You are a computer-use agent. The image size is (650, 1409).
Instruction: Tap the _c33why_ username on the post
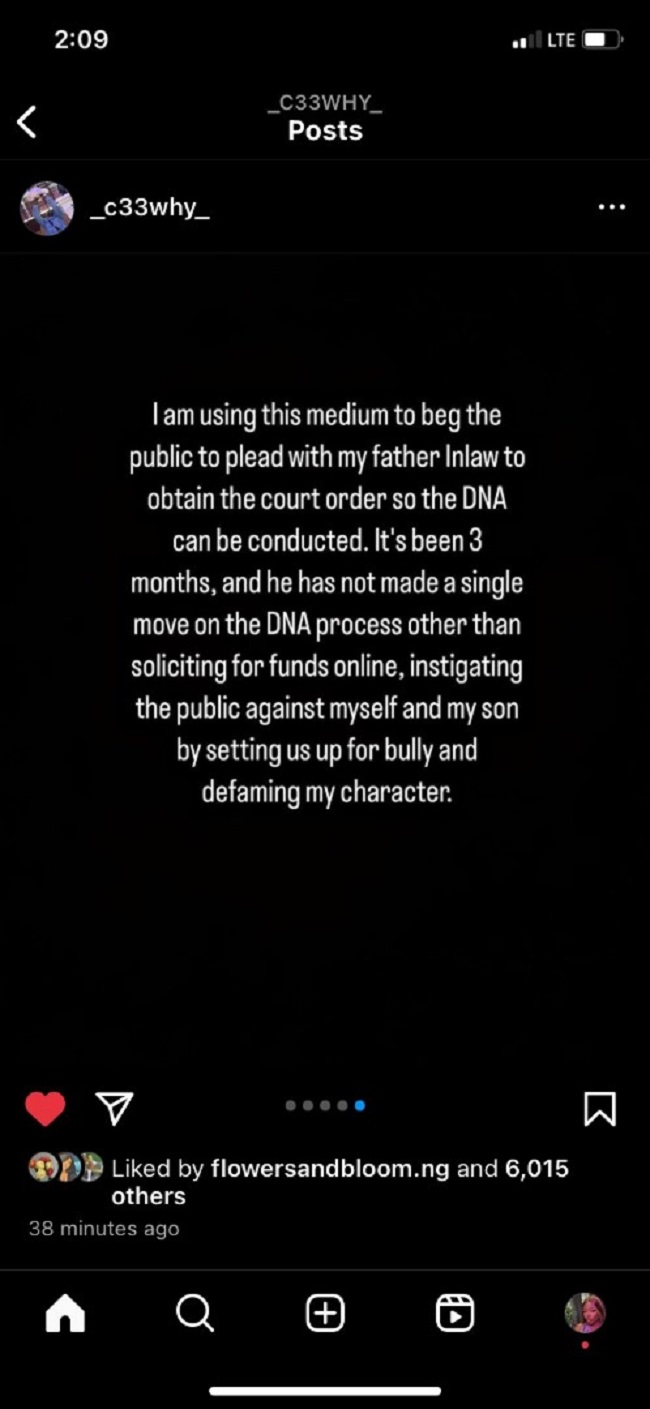[x=149, y=208]
